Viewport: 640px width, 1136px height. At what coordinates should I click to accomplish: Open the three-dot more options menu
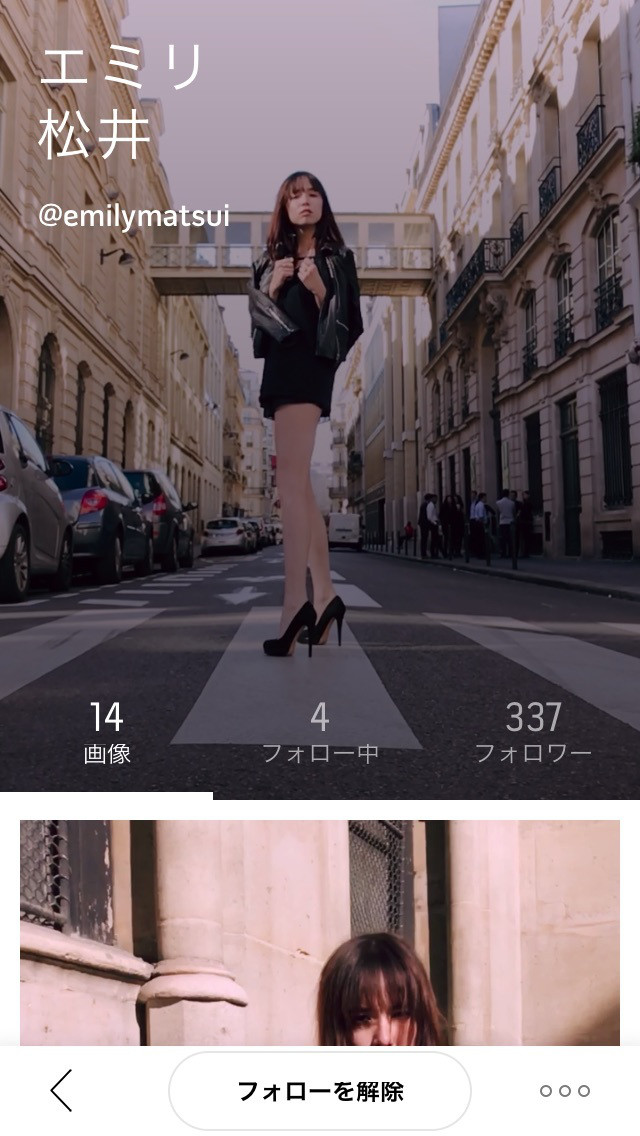click(x=565, y=1091)
